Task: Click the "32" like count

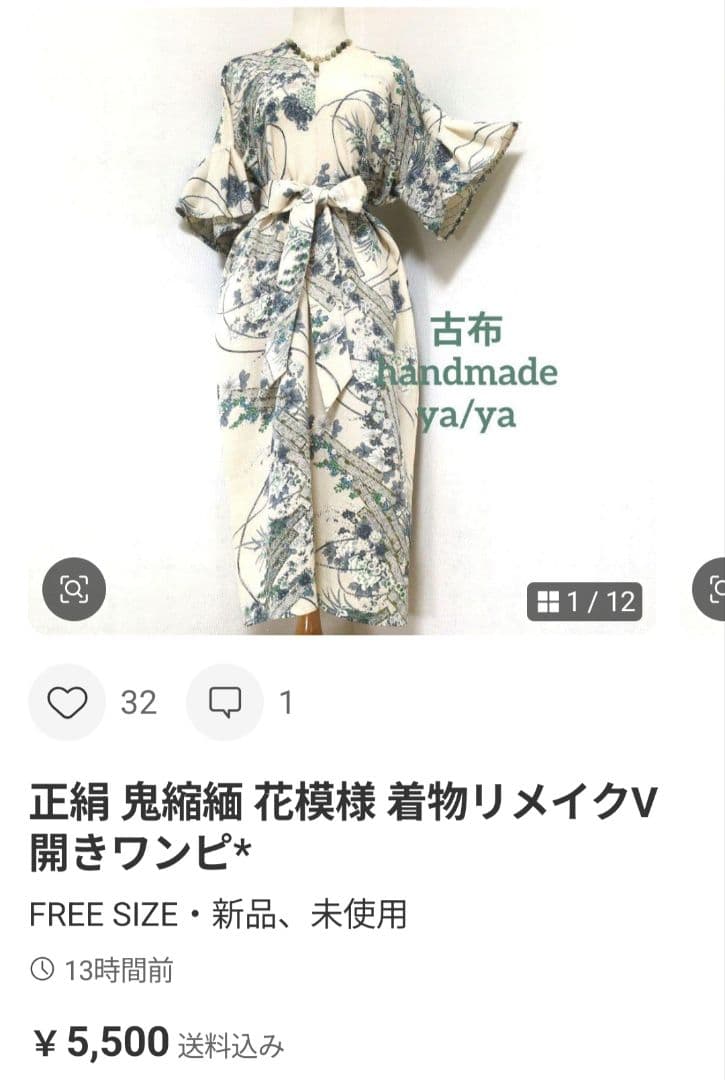Action: pos(140,703)
